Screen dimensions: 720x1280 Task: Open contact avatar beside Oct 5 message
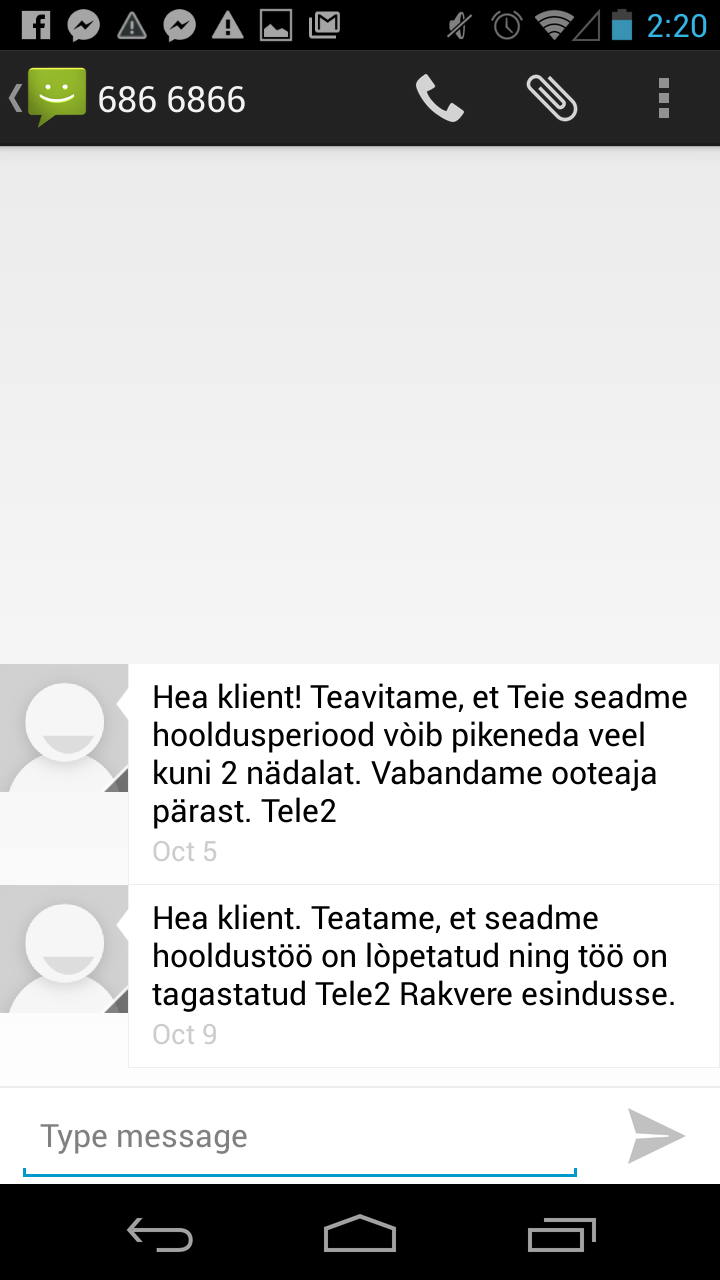[x=64, y=728]
